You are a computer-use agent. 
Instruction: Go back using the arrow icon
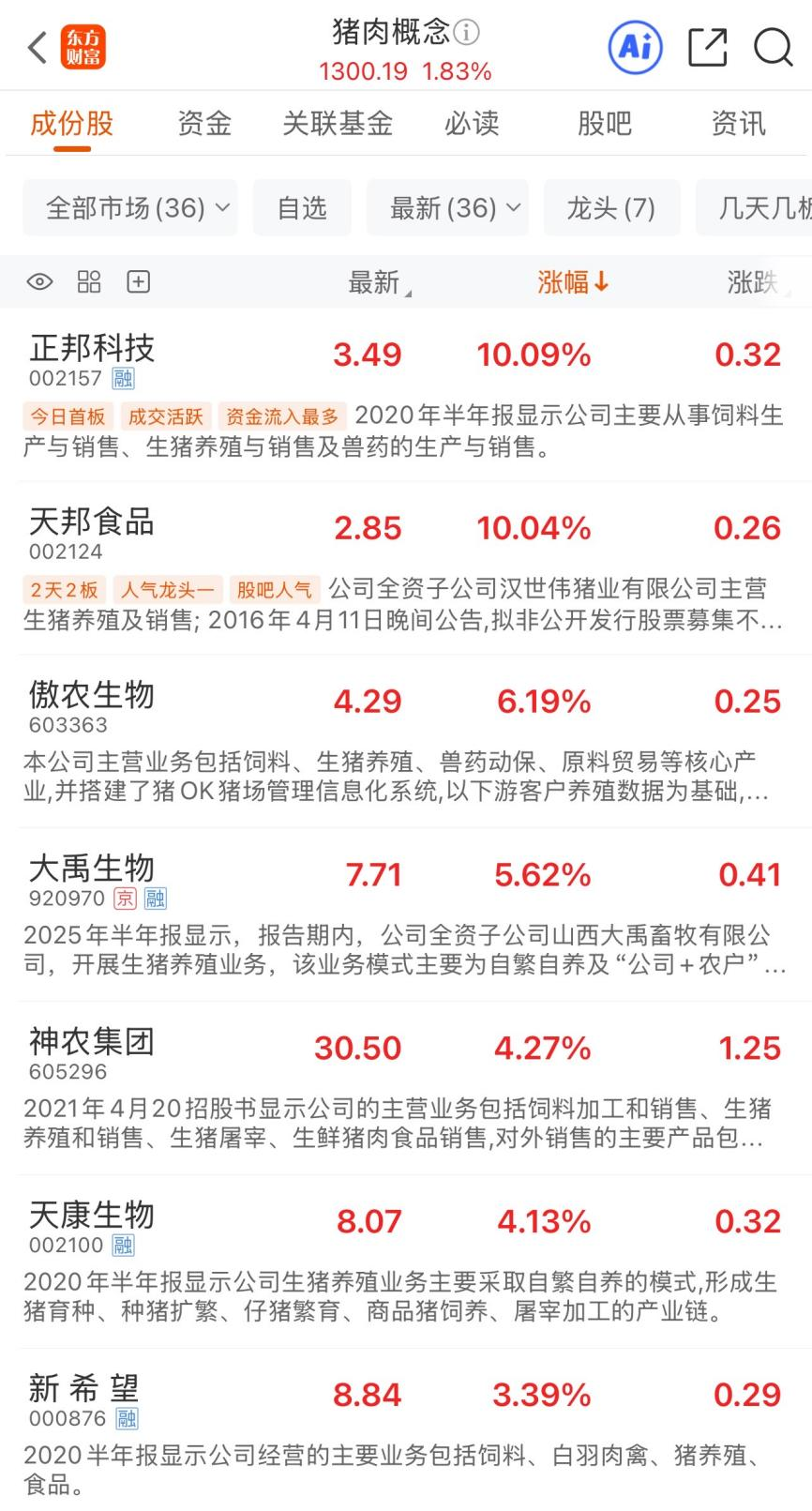pyautogui.click(x=38, y=47)
